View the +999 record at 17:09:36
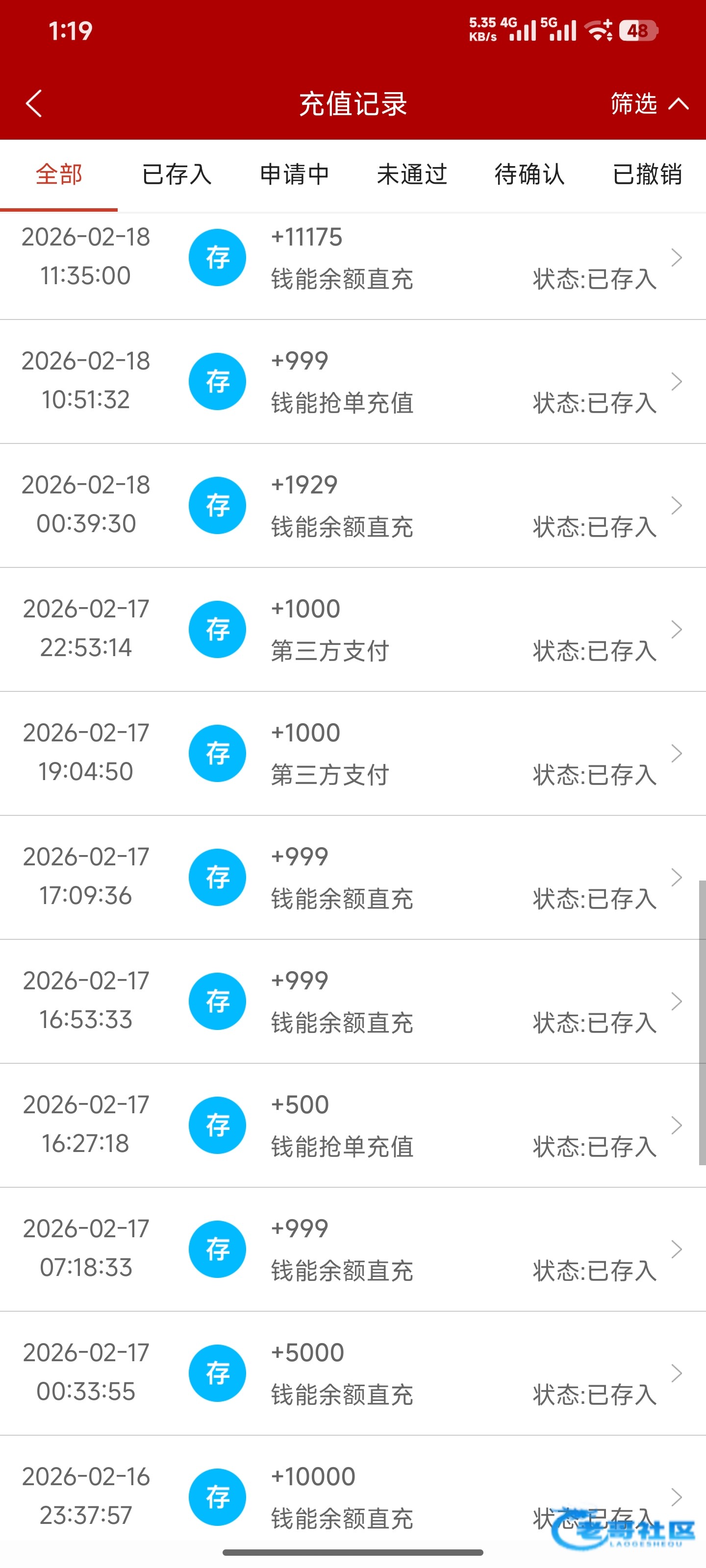Image resolution: width=706 pixels, height=1568 pixels. [x=353, y=877]
